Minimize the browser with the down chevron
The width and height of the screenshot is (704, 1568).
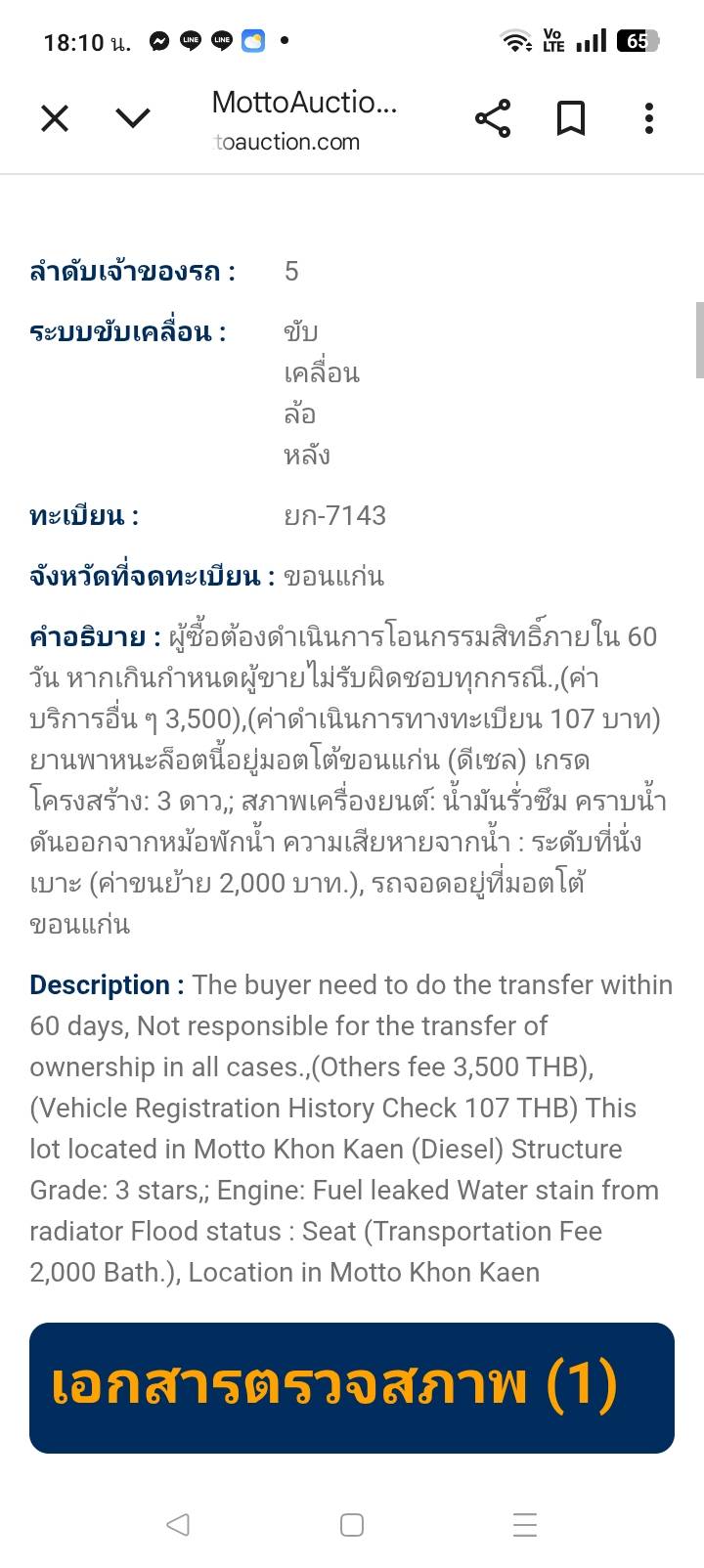click(x=133, y=118)
